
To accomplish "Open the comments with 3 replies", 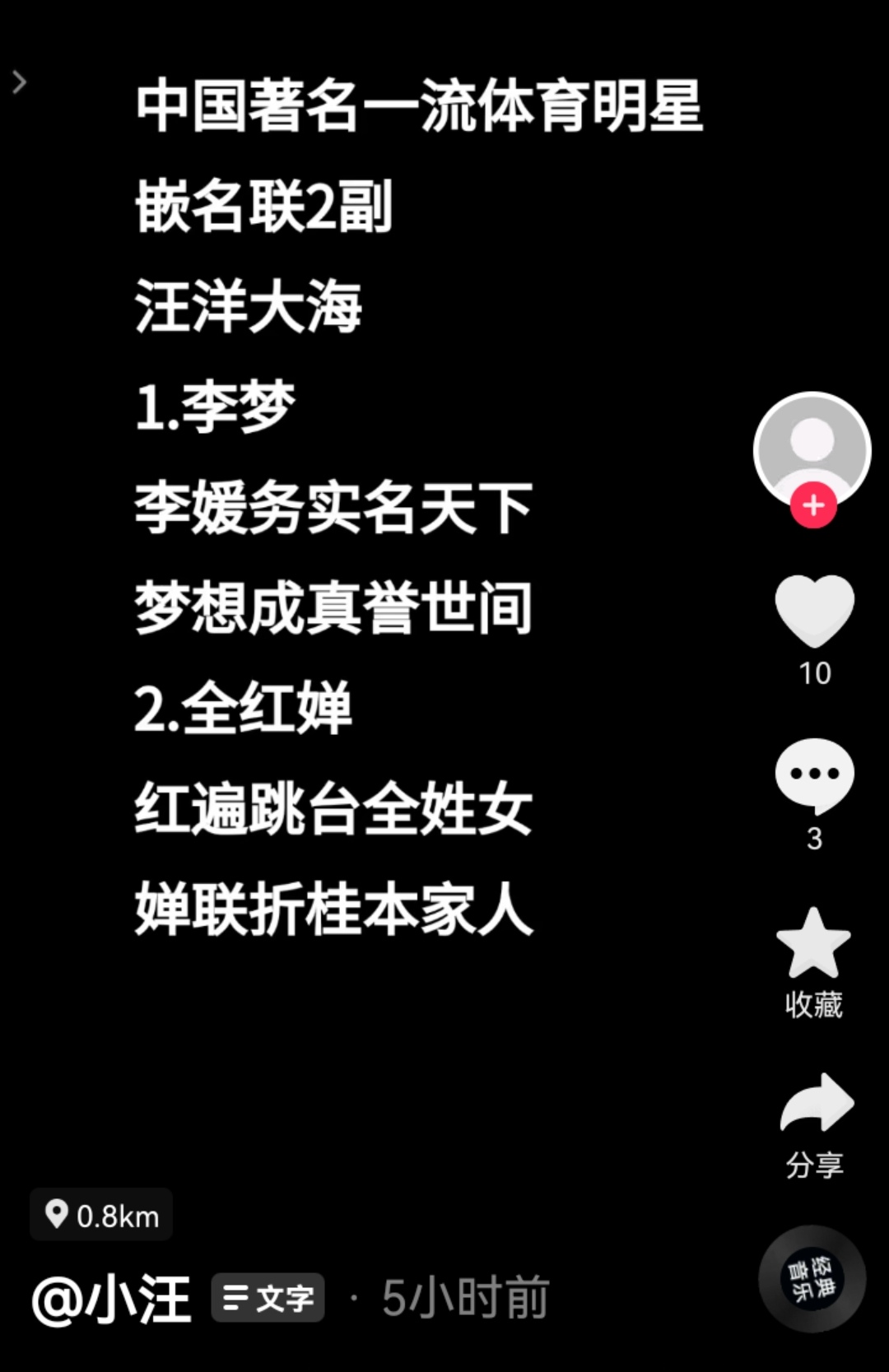I will (814, 774).
